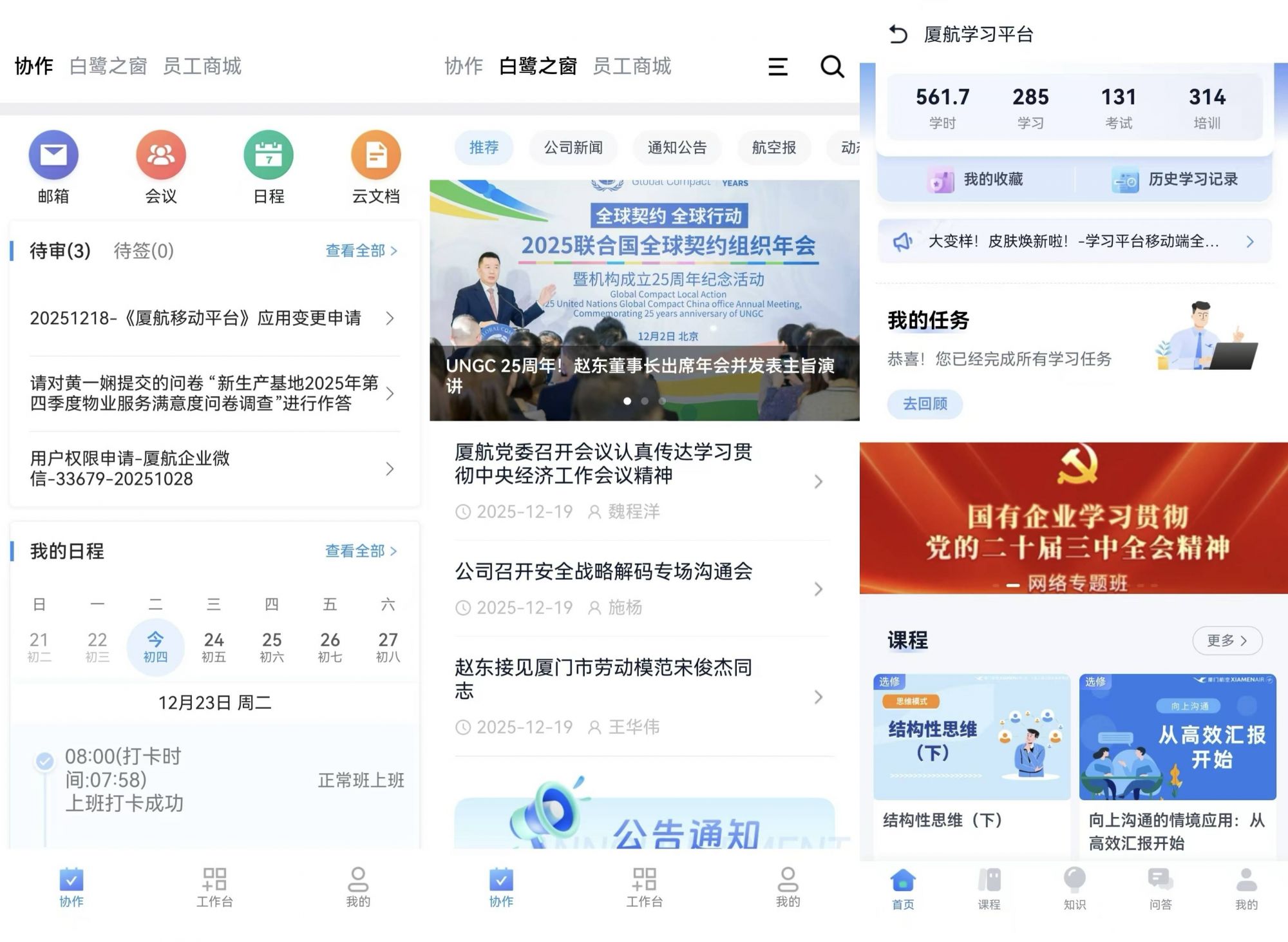The height and width of the screenshot is (942, 1288).
Task: Open 历史学习记录
Action: coord(1175,180)
